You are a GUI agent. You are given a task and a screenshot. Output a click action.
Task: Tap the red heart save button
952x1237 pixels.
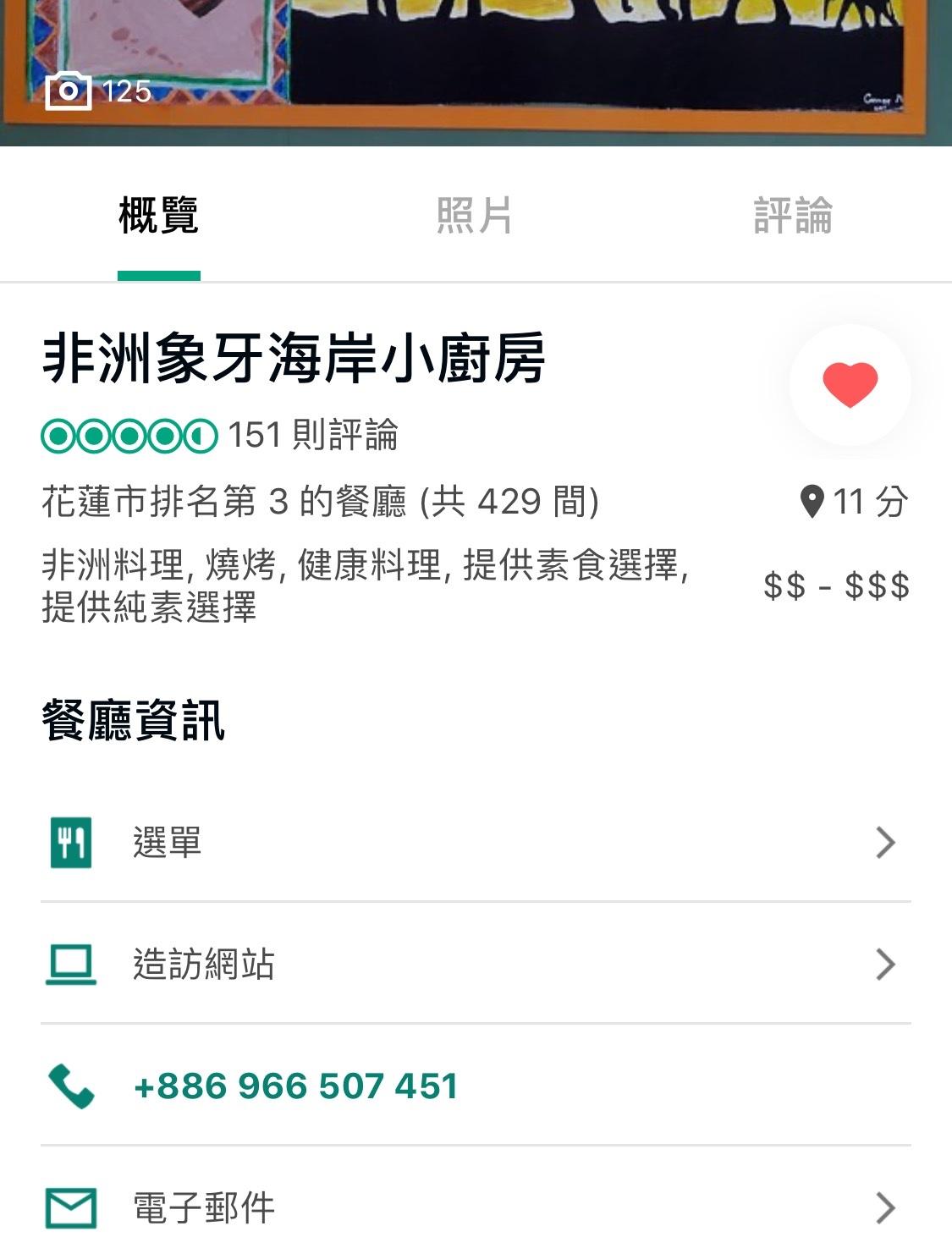(850, 385)
